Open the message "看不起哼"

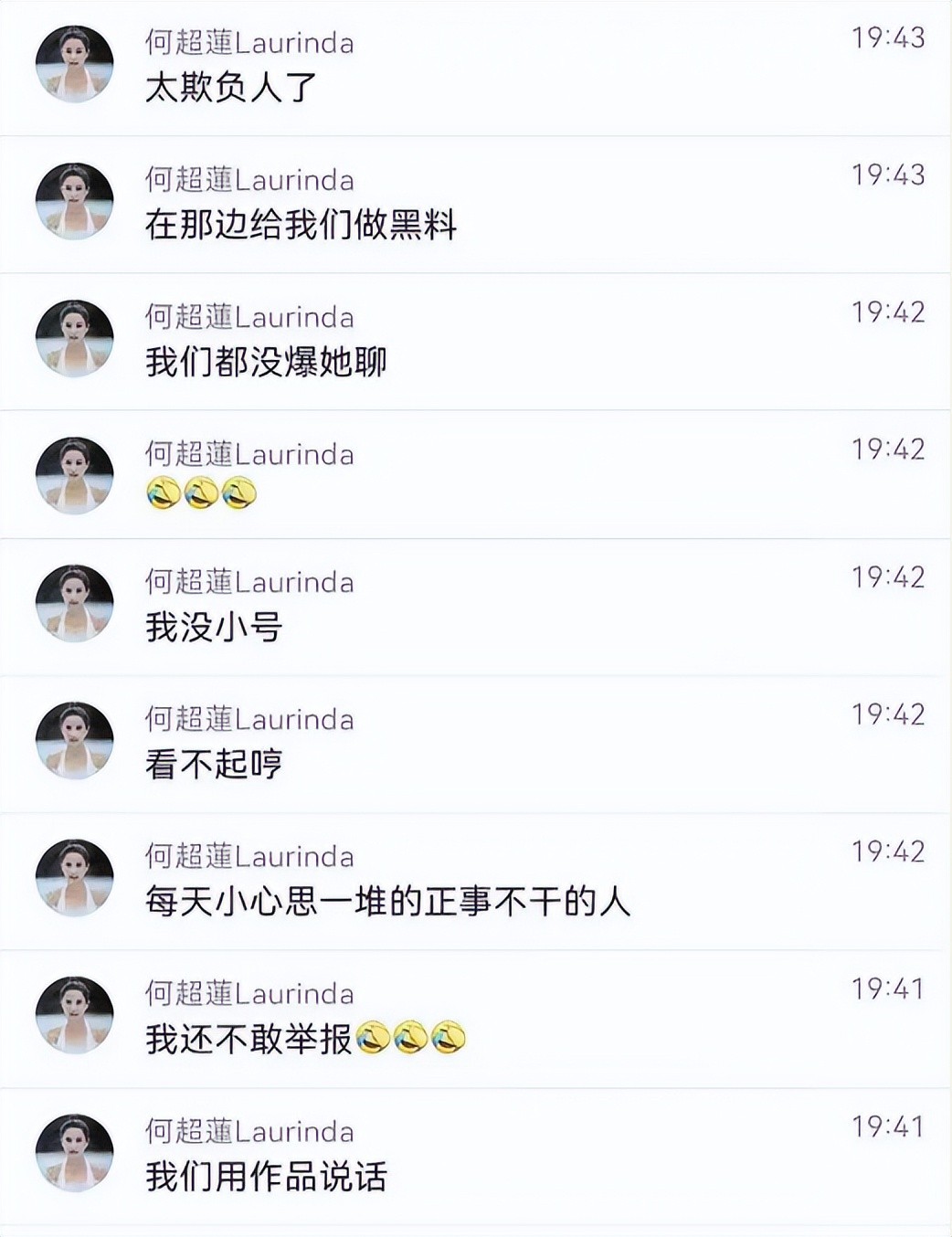click(x=214, y=765)
